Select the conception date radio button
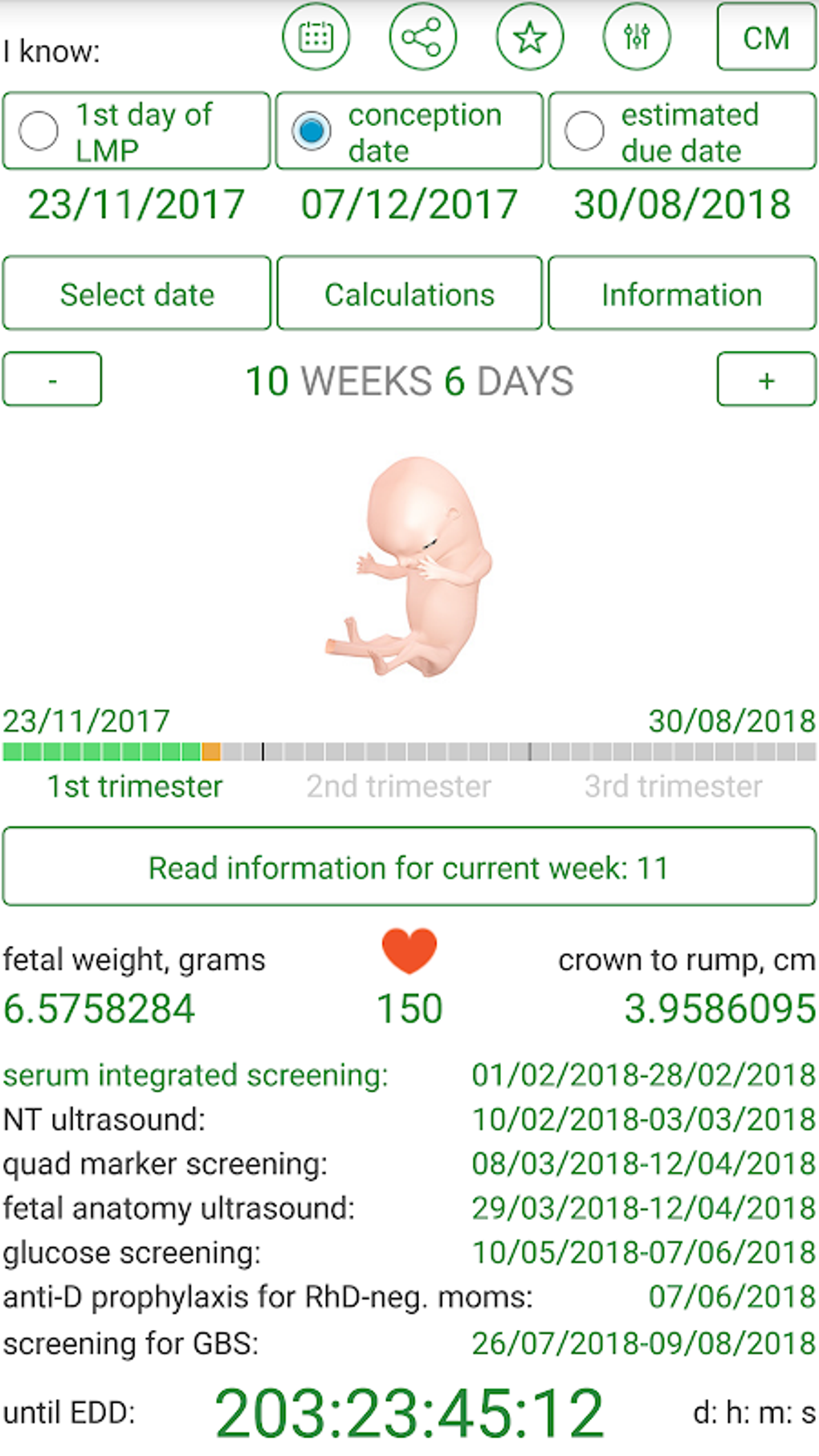The width and height of the screenshot is (819, 1456). pyautogui.click(x=313, y=130)
